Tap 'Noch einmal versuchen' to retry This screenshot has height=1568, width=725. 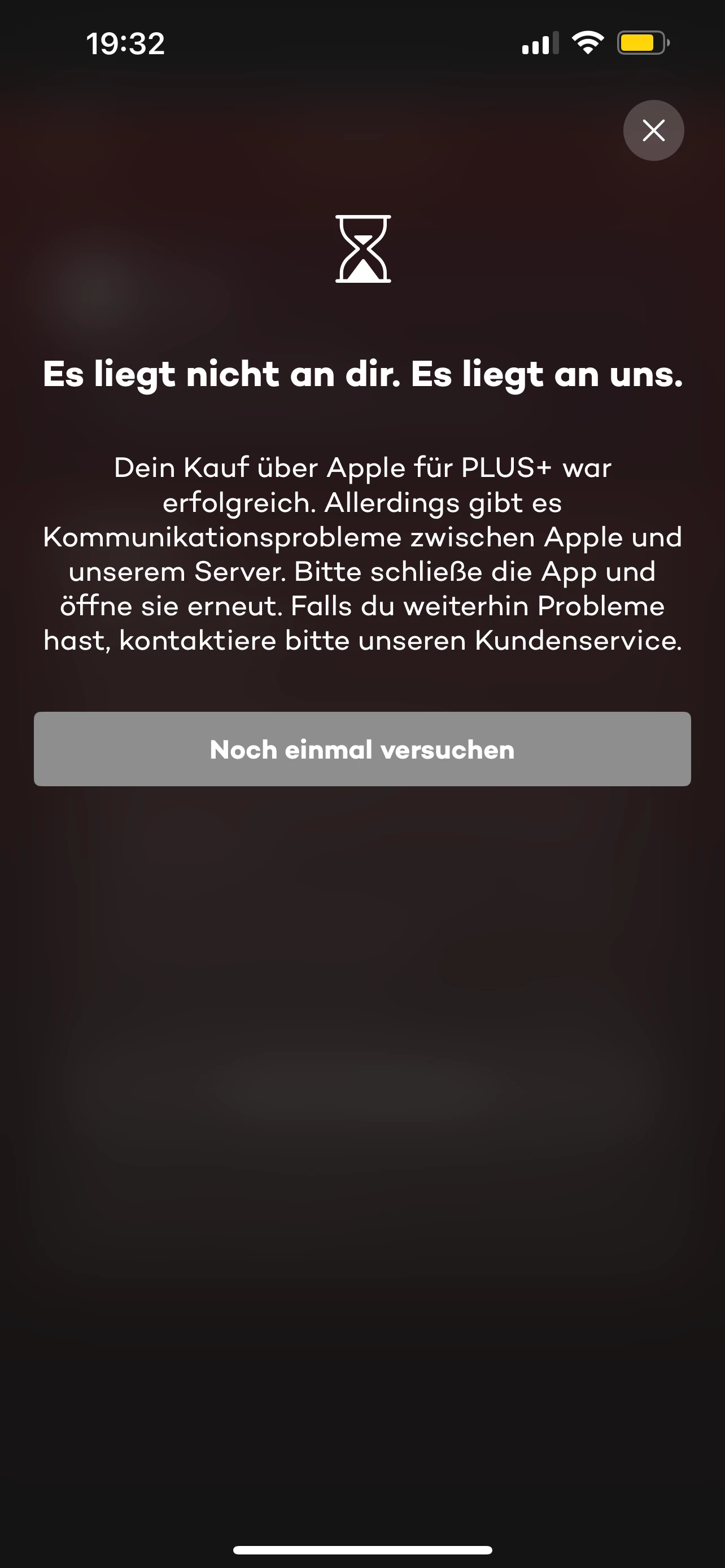tap(362, 748)
